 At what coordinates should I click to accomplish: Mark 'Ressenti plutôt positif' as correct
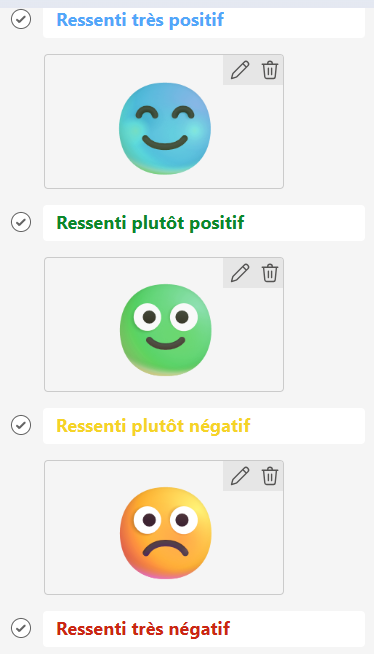coord(21,222)
